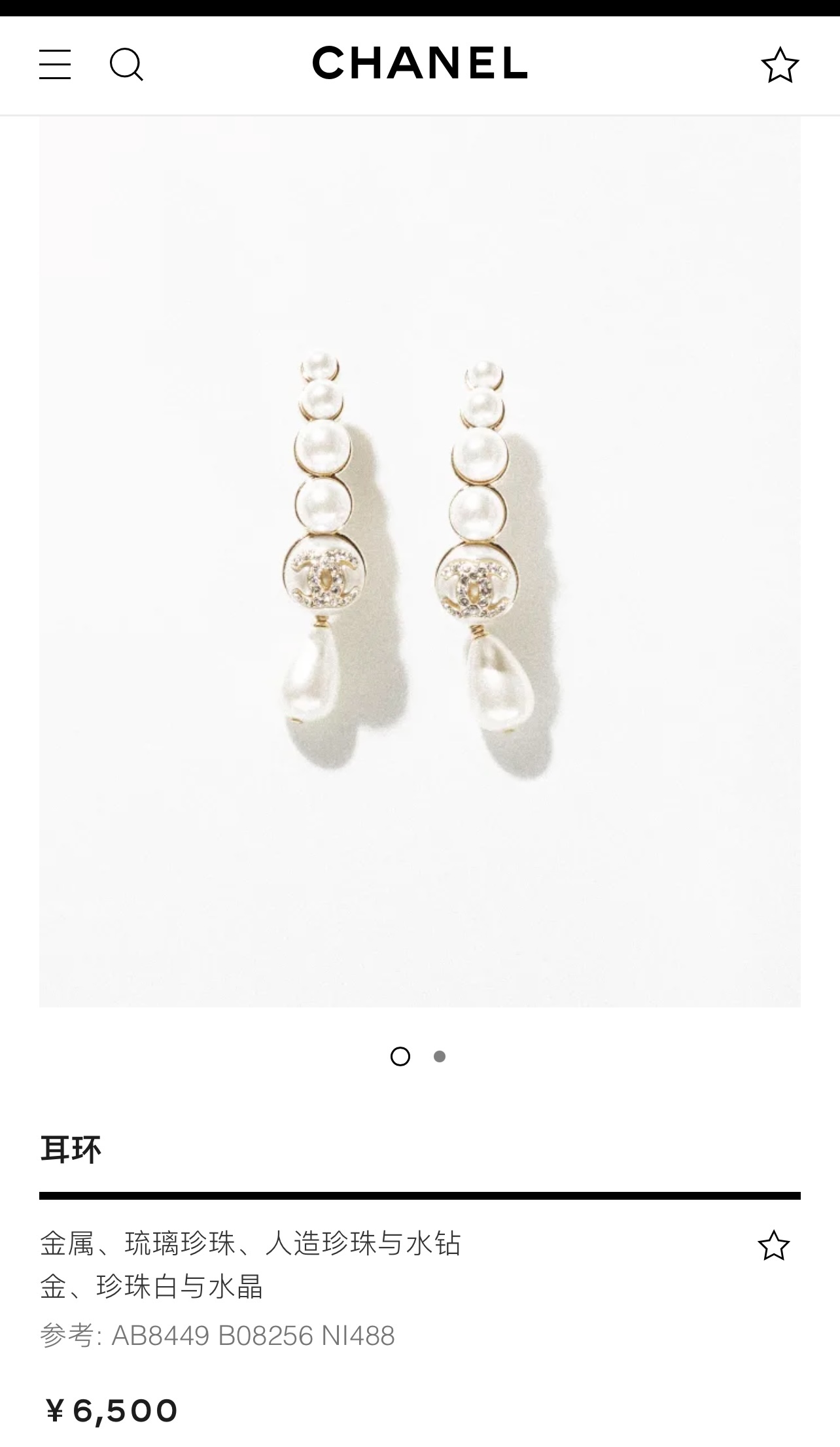Open the search magnifier
The height and width of the screenshot is (1447, 840).
point(126,65)
